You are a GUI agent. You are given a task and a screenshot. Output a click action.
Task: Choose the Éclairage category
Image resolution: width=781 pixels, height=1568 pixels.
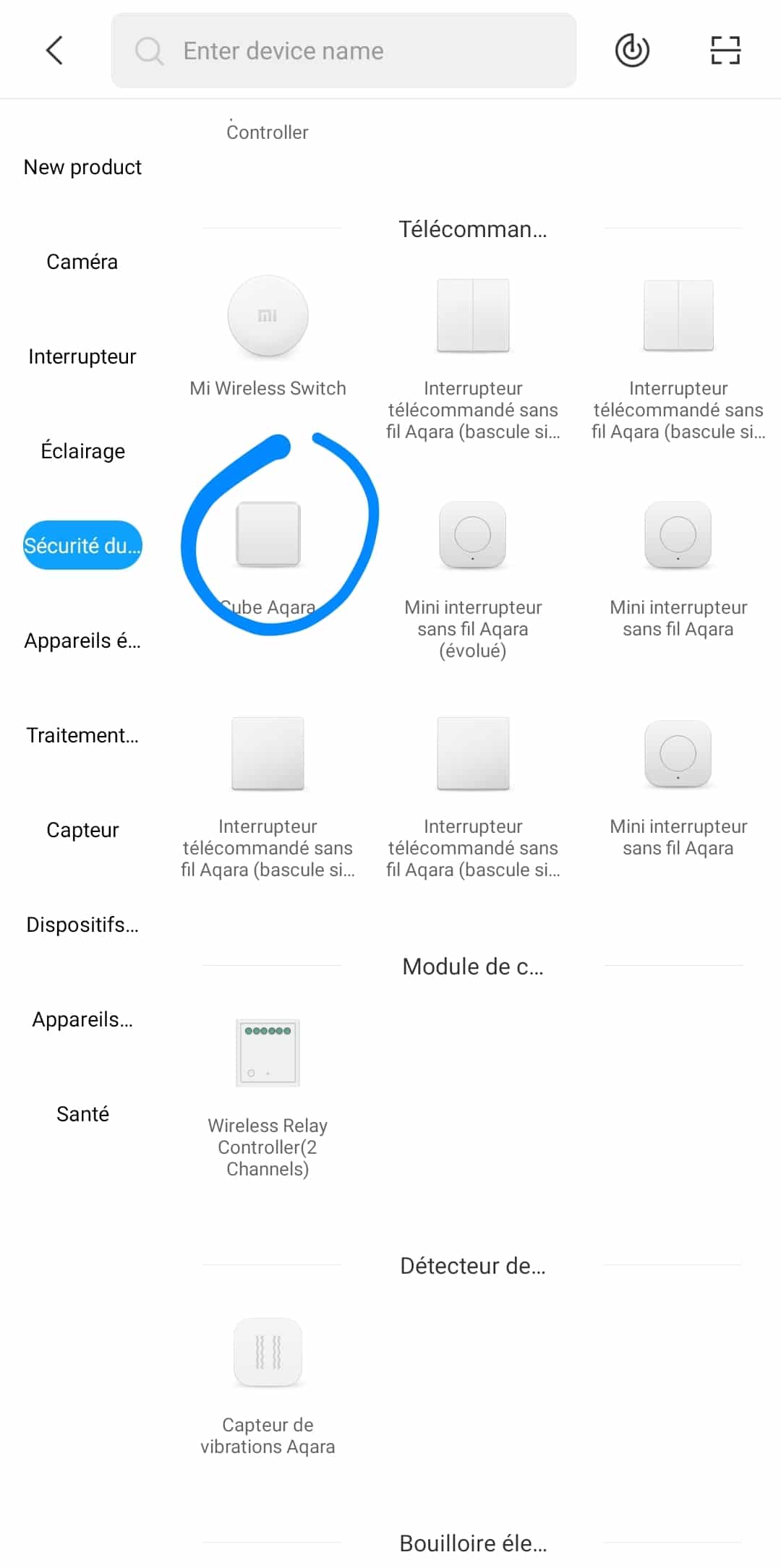click(x=82, y=451)
